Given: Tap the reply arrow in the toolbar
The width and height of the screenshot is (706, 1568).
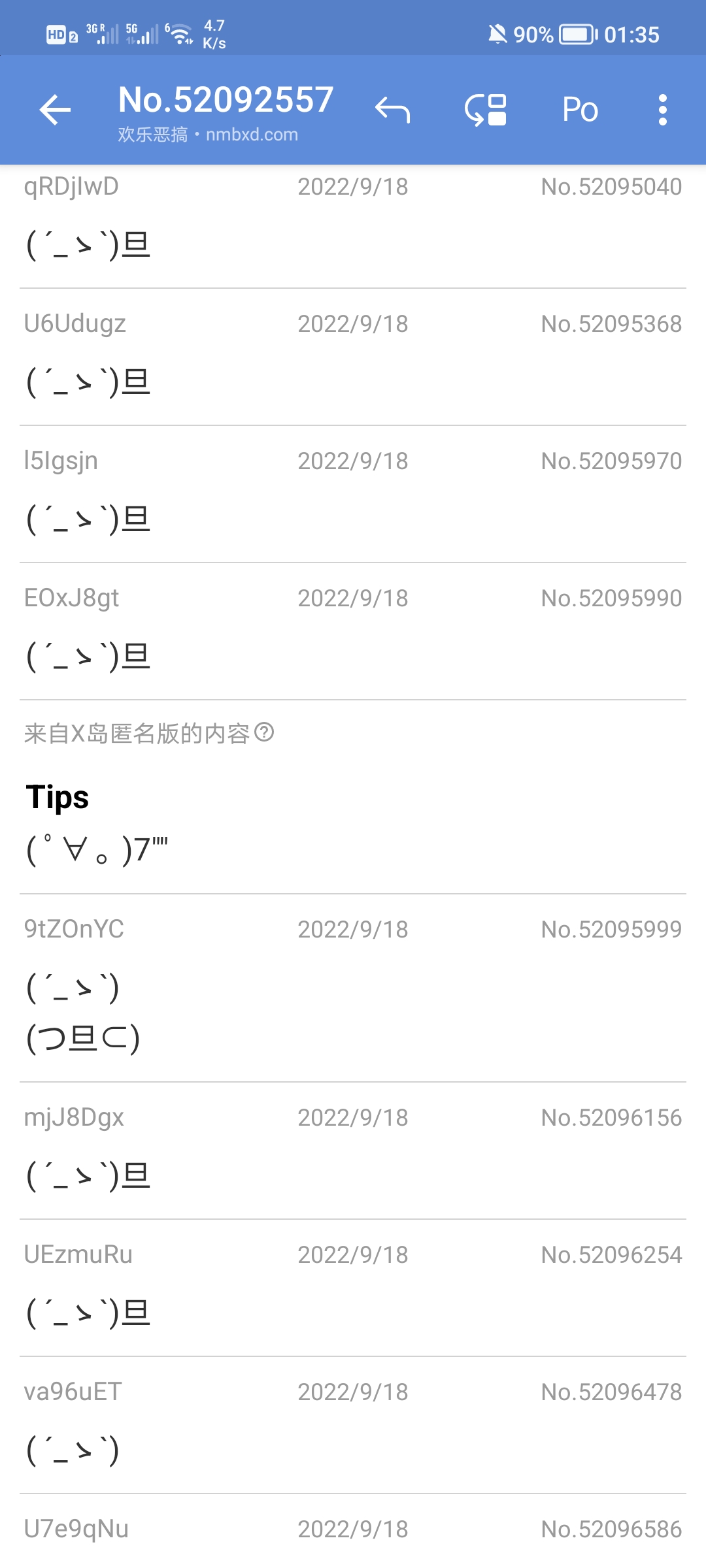Looking at the screenshot, I should [x=392, y=110].
